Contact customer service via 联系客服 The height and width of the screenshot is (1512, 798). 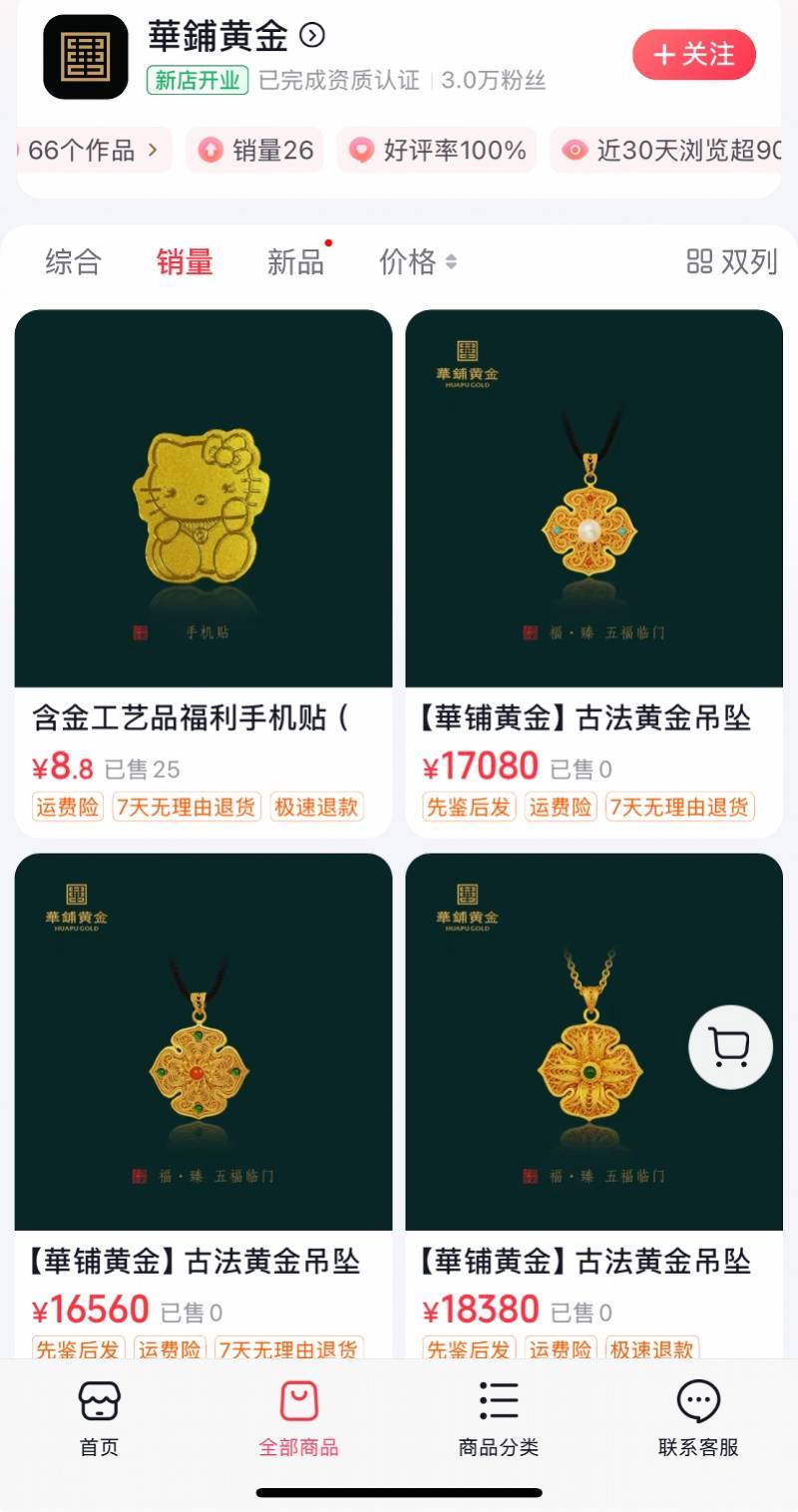pyautogui.click(x=698, y=1418)
